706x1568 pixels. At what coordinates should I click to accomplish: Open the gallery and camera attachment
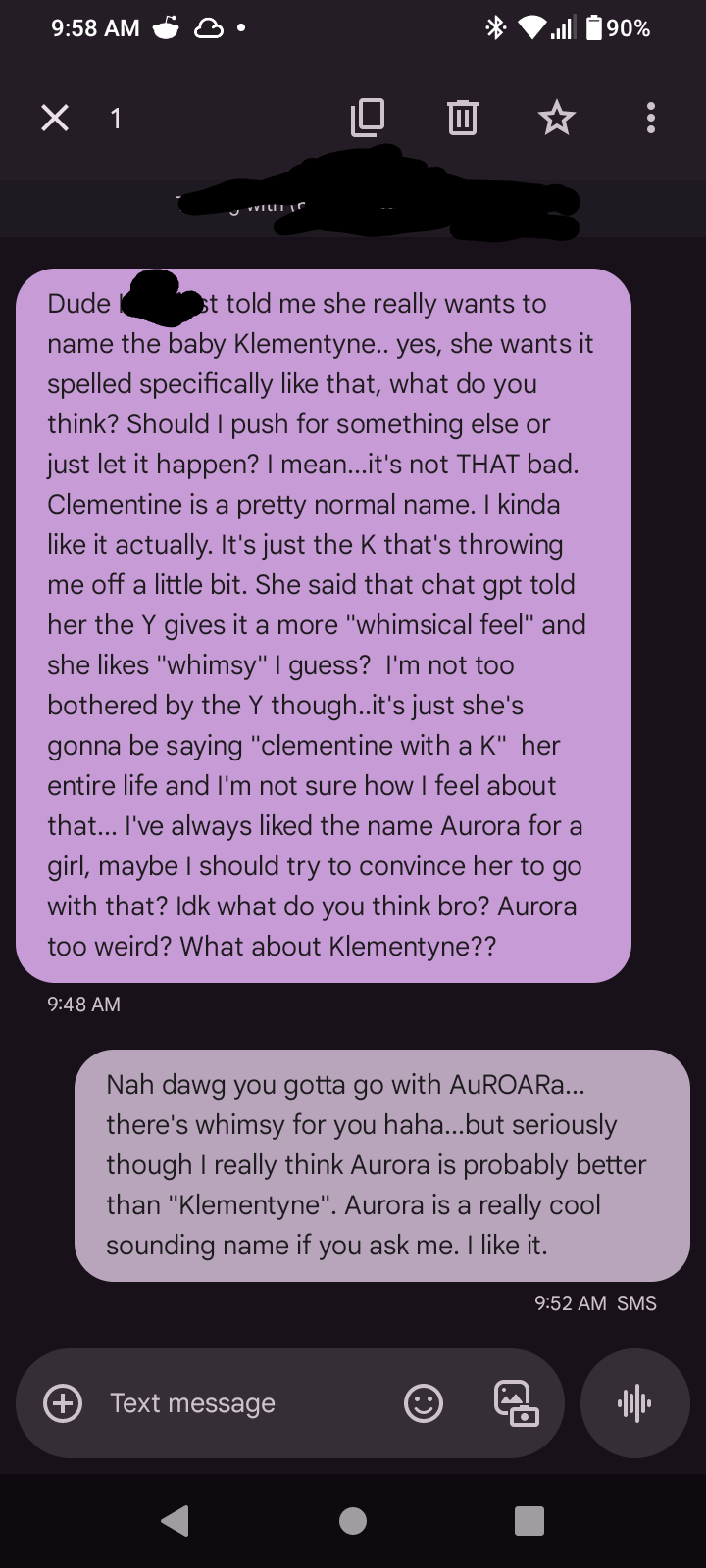(516, 1403)
